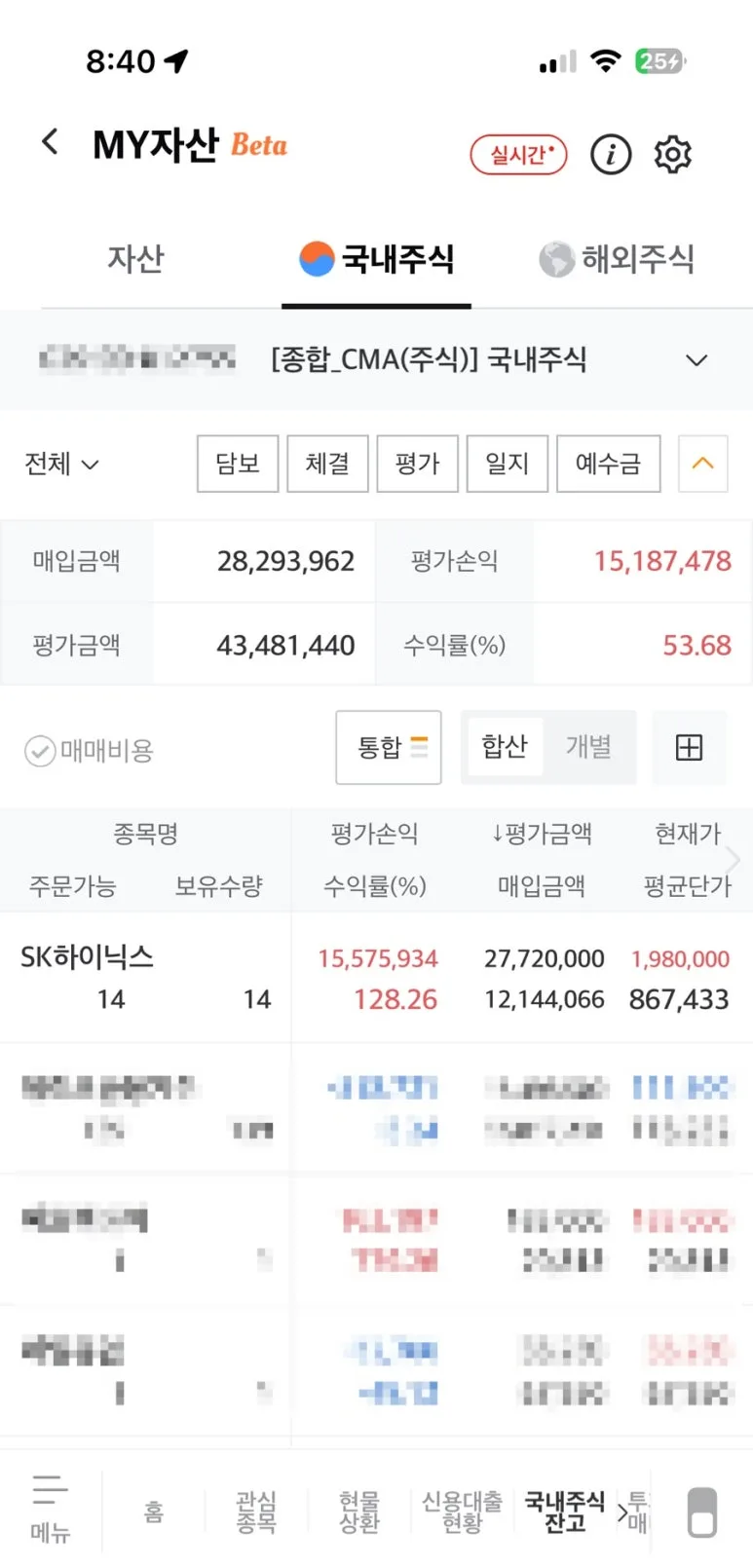Tap the 평가 button
The height and width of the screenshot is (1568, 753).
pyautogui.click(x=417, y=464)
